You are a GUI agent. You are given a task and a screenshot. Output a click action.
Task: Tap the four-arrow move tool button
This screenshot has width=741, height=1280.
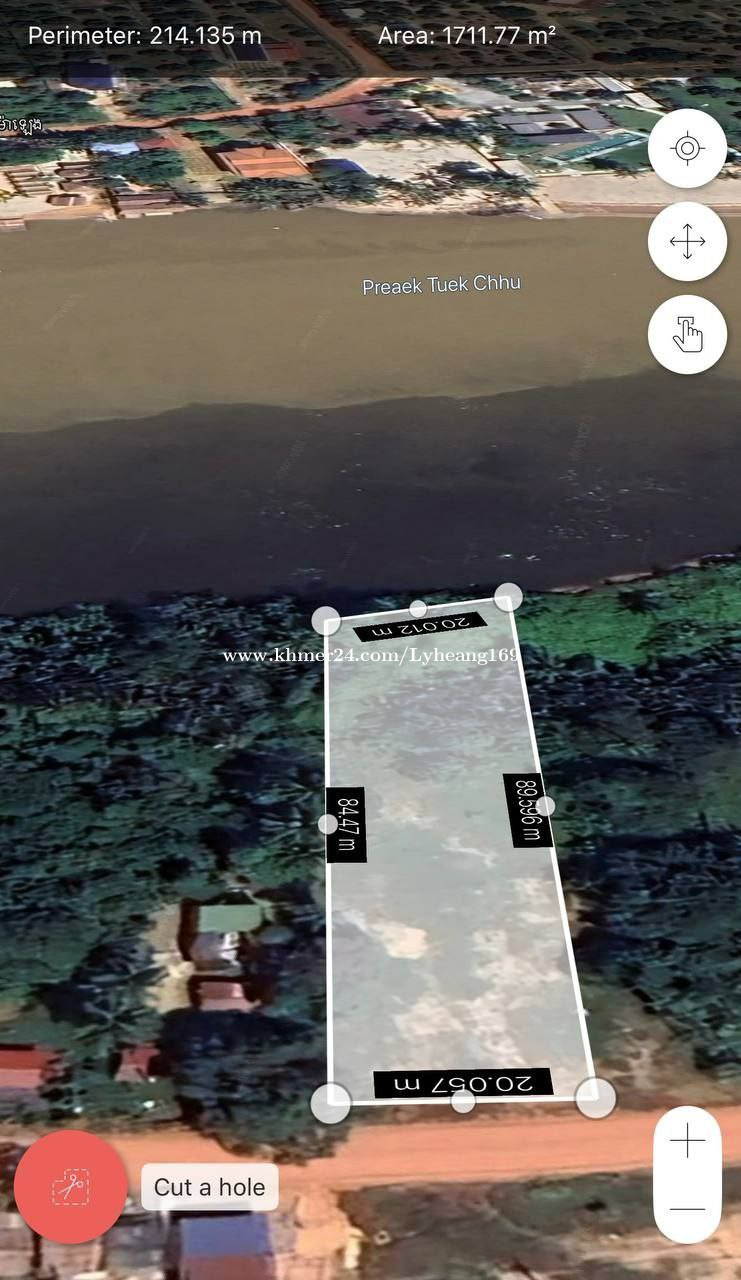[x=687, y=241]
